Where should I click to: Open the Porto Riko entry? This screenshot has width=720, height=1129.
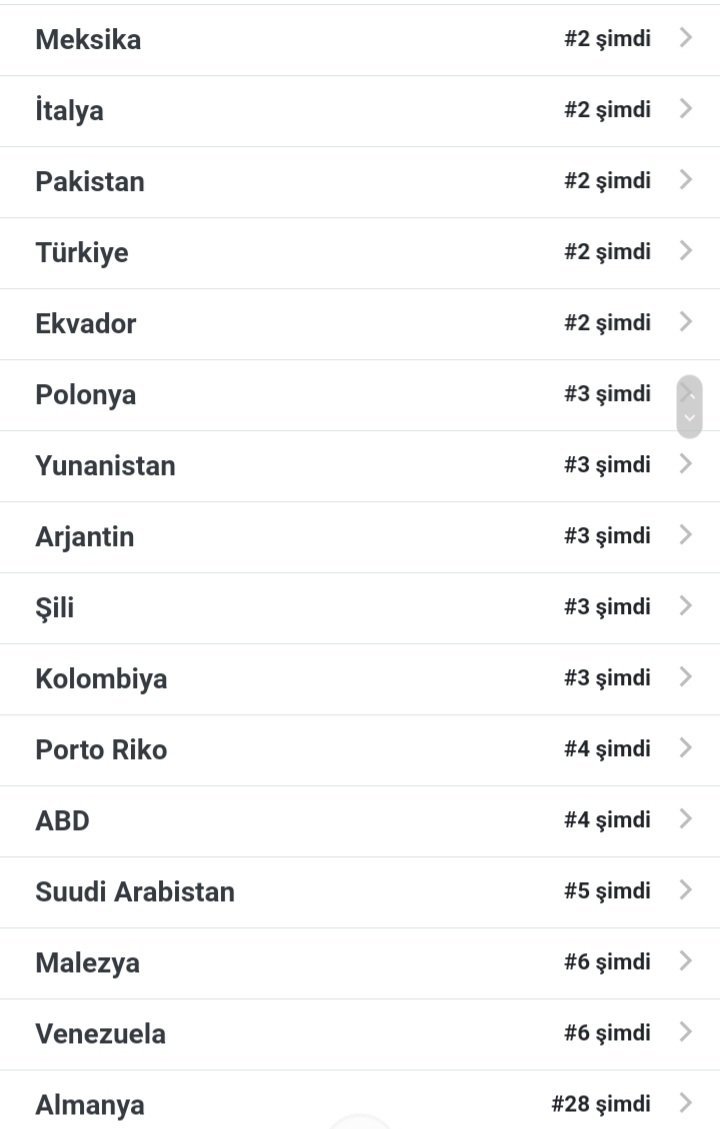[x=360, y=749]
